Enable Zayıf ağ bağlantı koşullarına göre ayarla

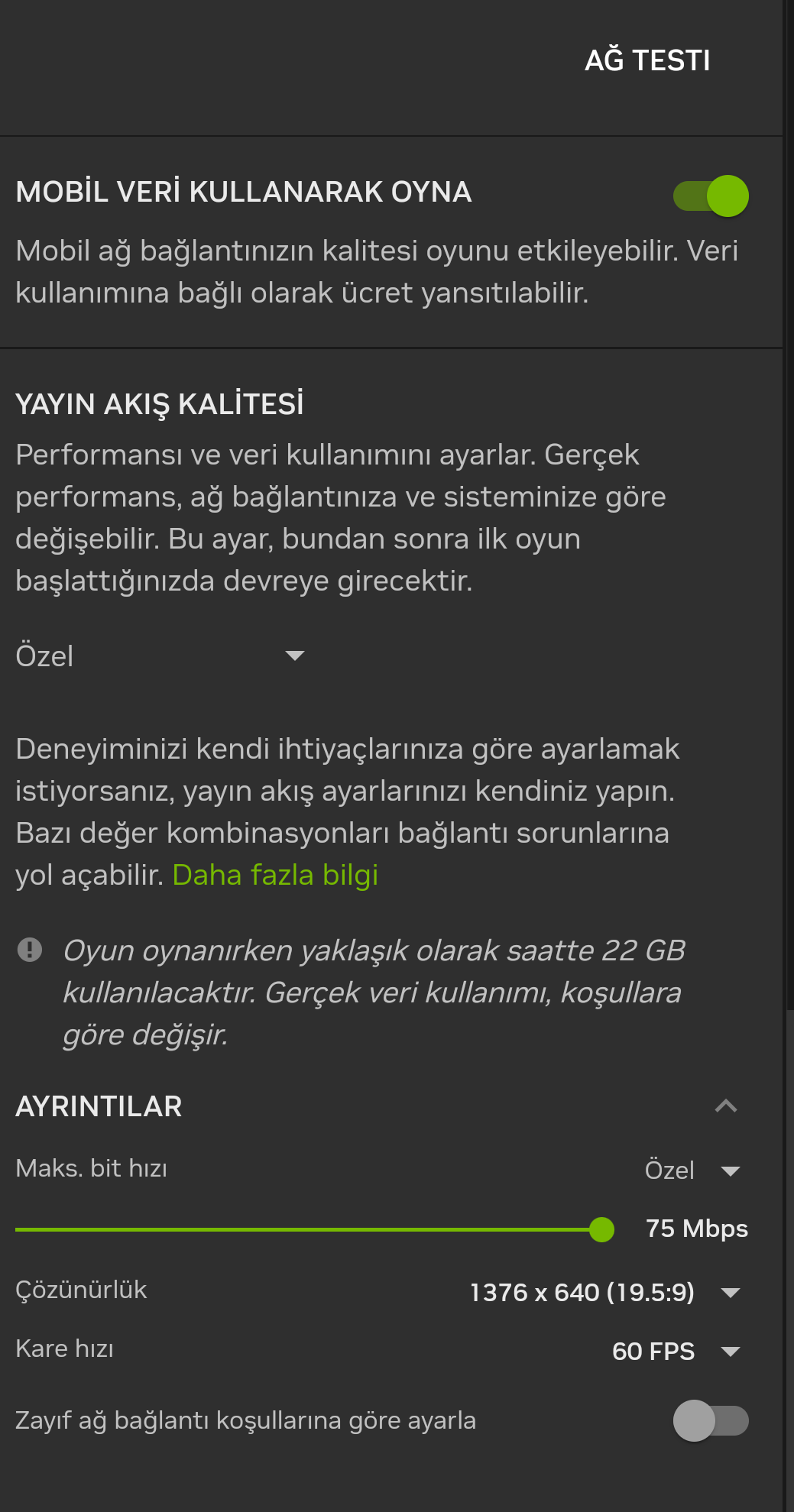click(711, 1420)
